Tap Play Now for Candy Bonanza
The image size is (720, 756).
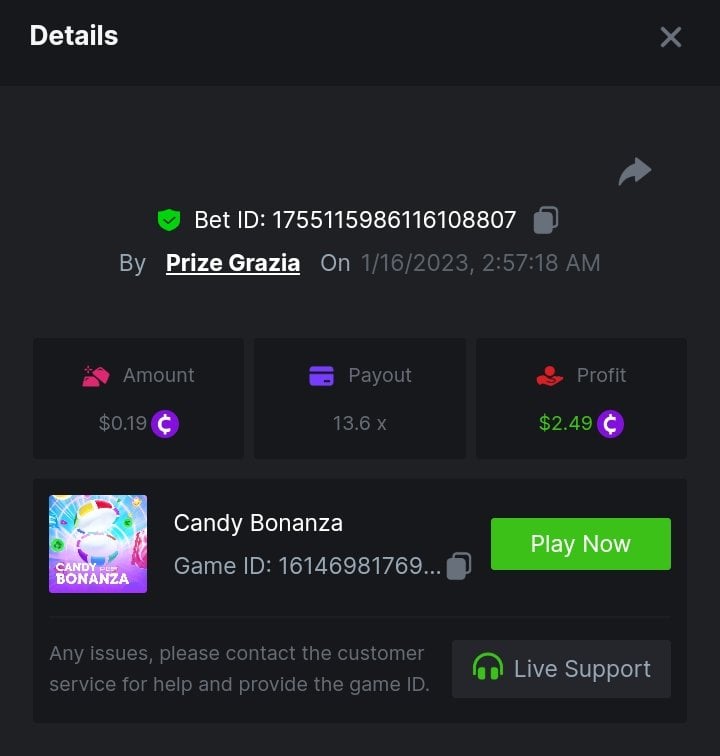pyautogui.click(x=580, y=544)
